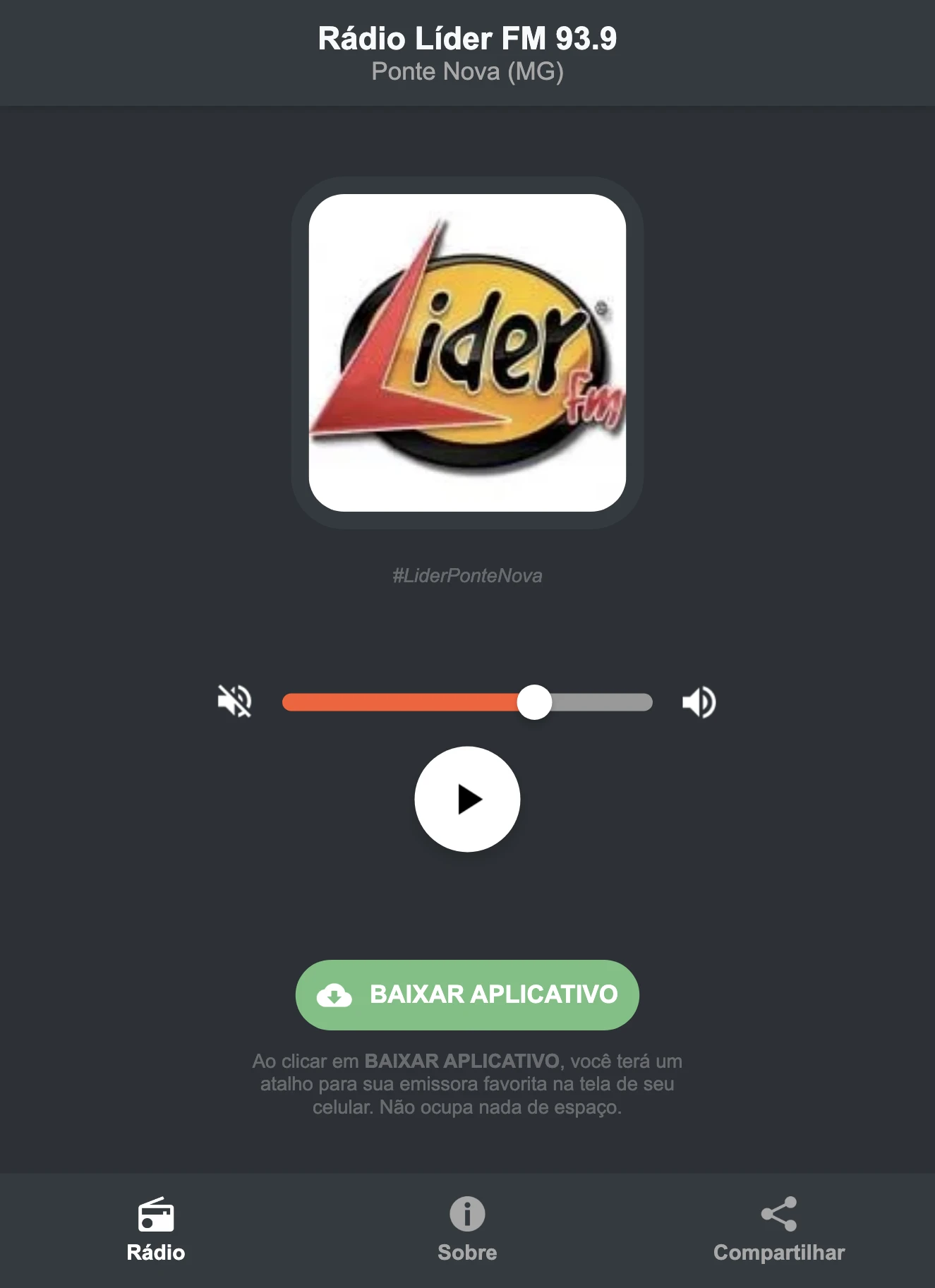Click the Ponte Nova (MG) subtitle

tap(467, 71)
